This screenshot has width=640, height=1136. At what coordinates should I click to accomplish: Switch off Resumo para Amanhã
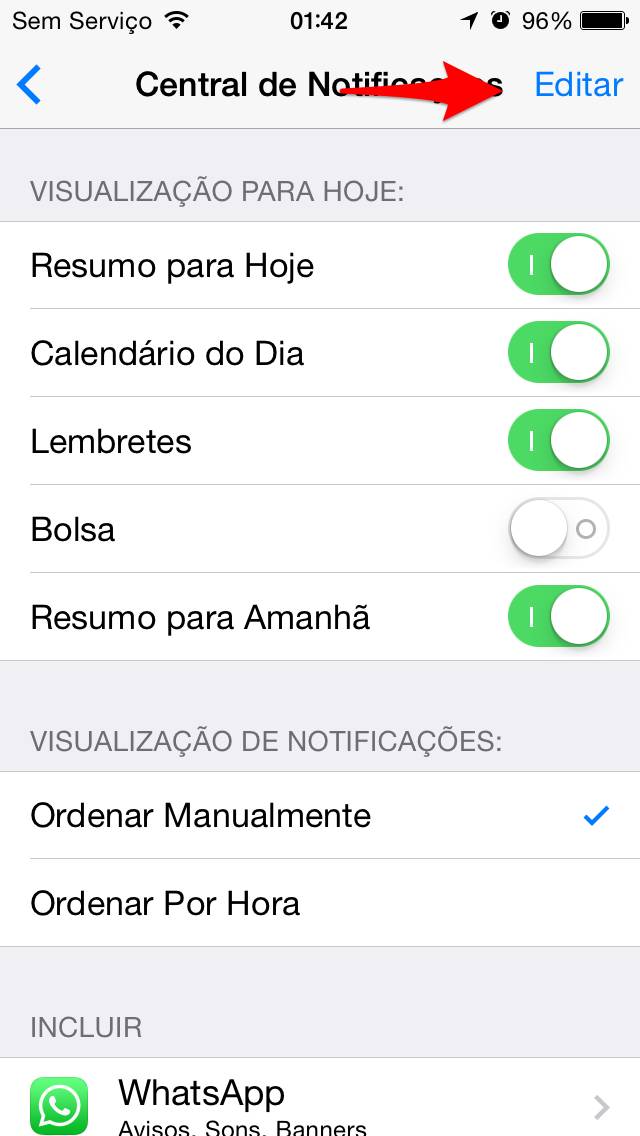(x=559, y=617)
